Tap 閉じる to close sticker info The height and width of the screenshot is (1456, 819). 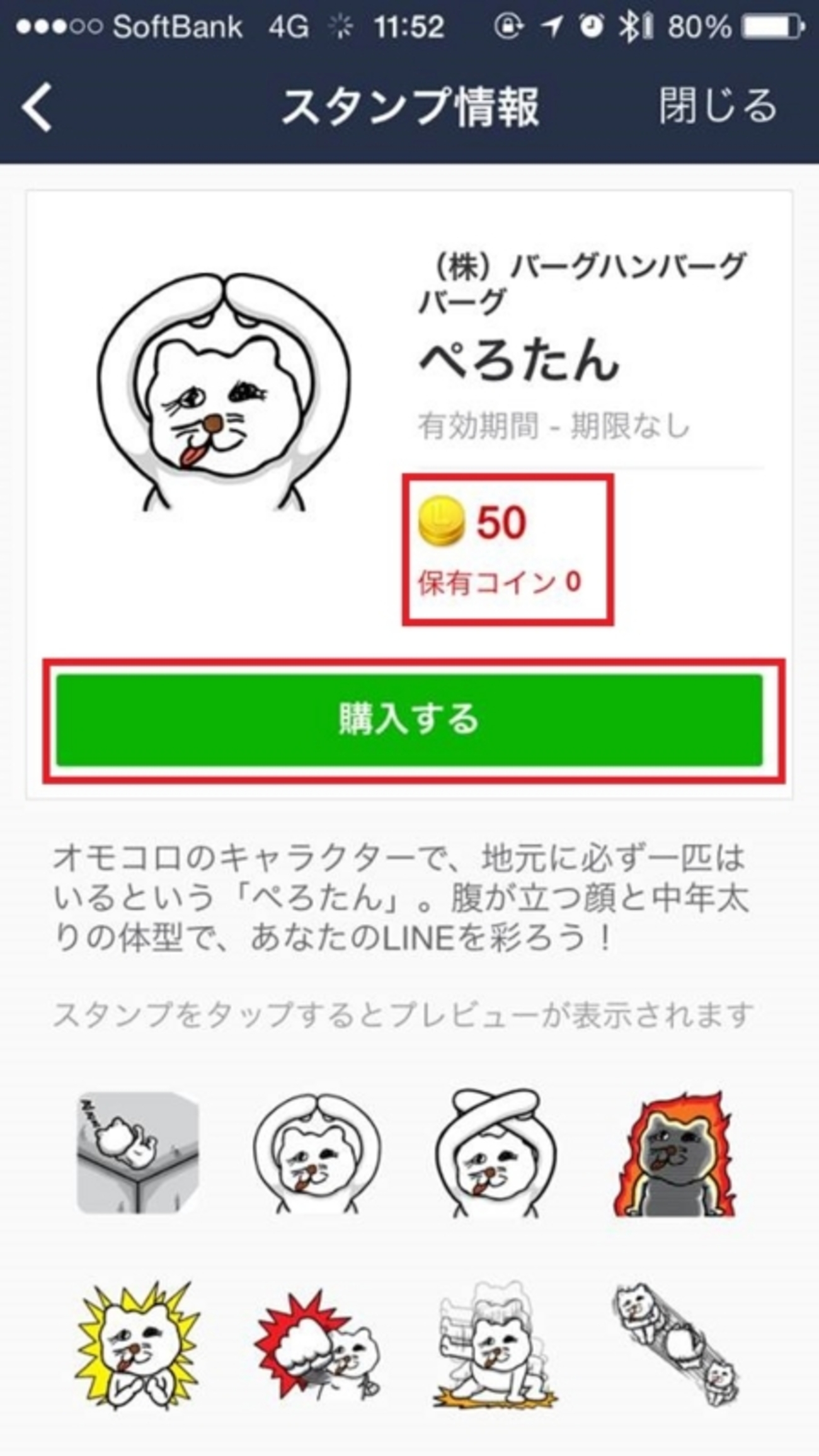click(718, 105)
